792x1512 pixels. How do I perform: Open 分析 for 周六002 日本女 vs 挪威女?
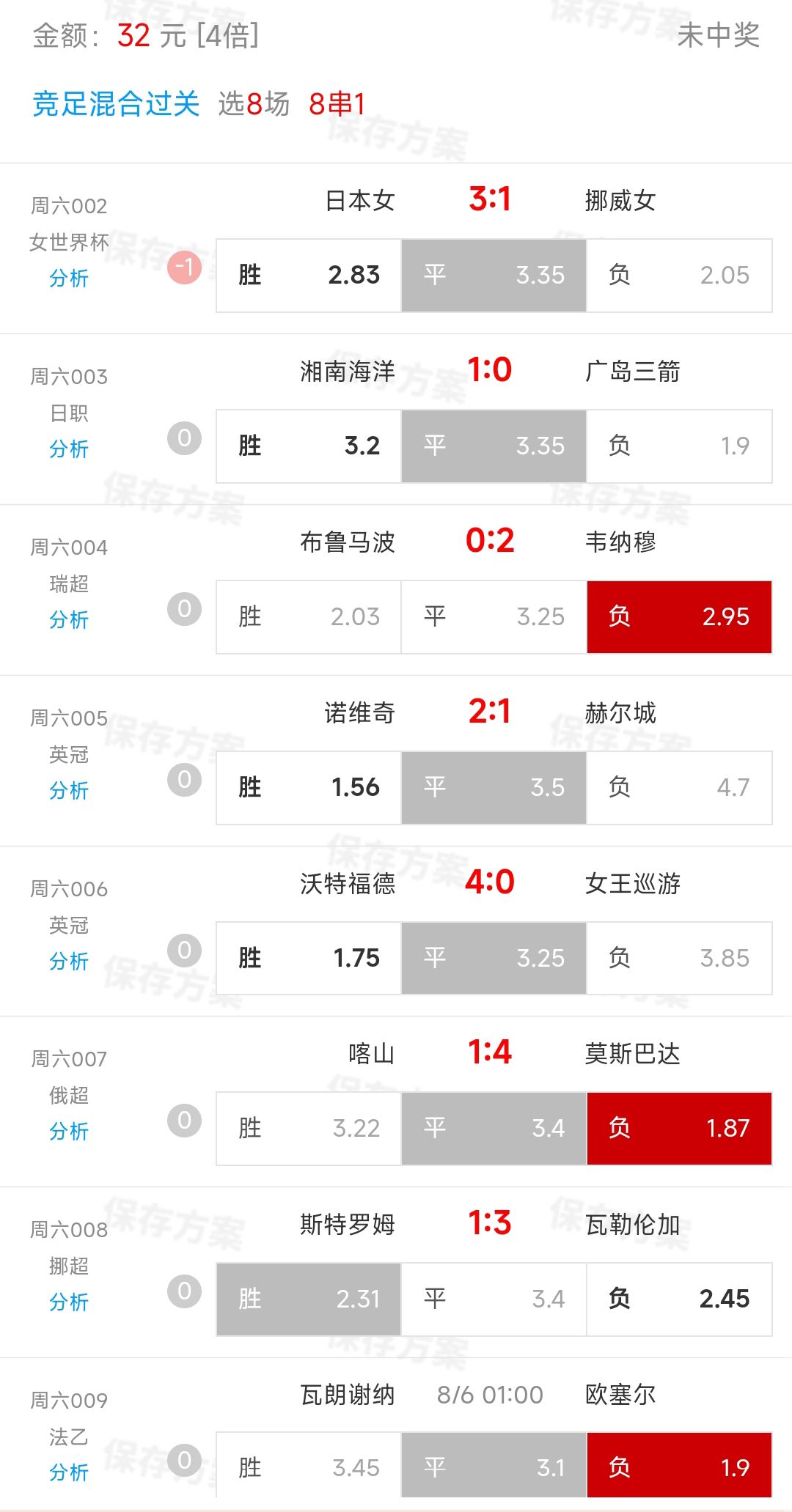[x=69, y=279]
